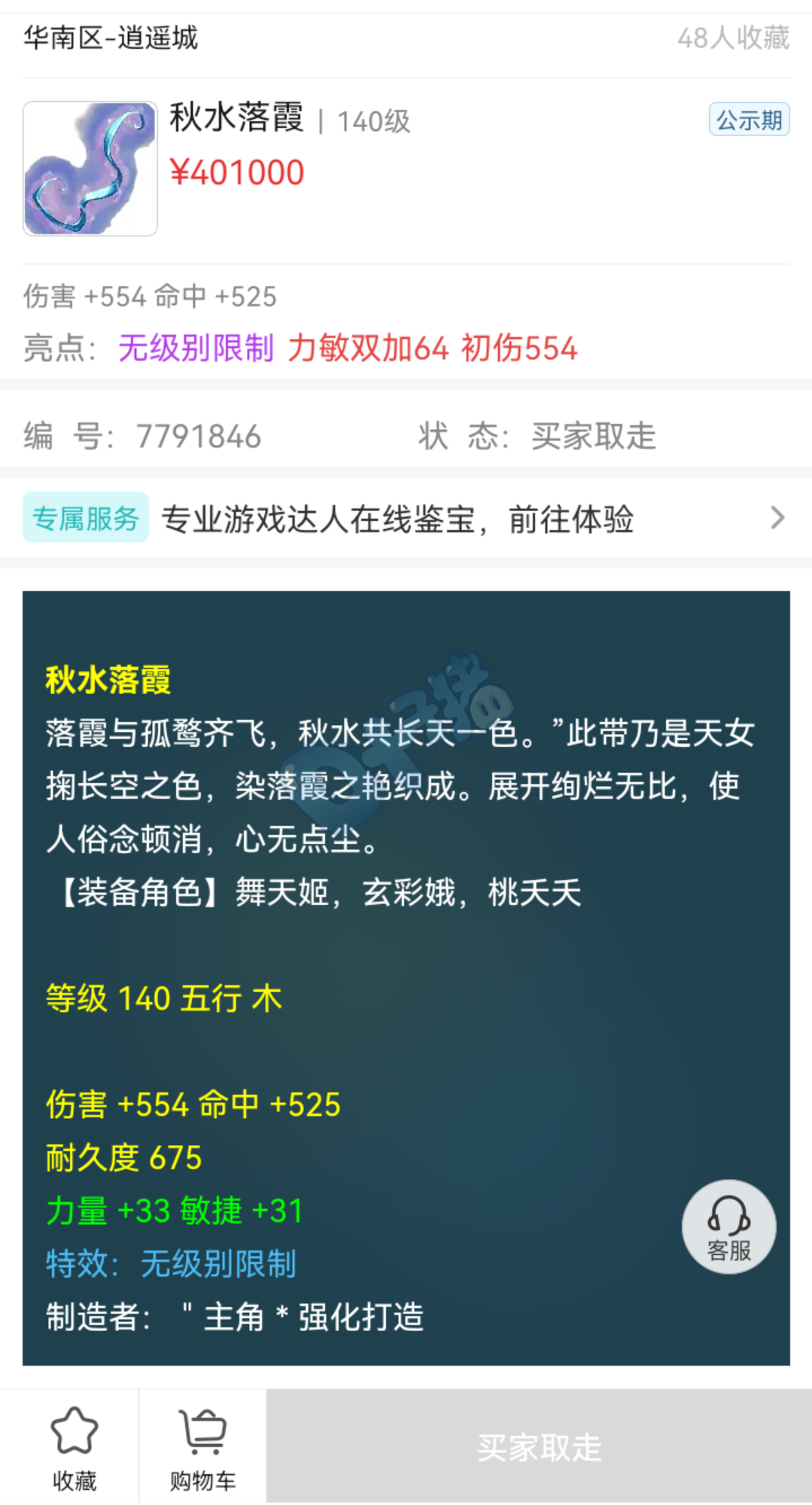Tap the 客服 customer service button

pos(728,1226)
